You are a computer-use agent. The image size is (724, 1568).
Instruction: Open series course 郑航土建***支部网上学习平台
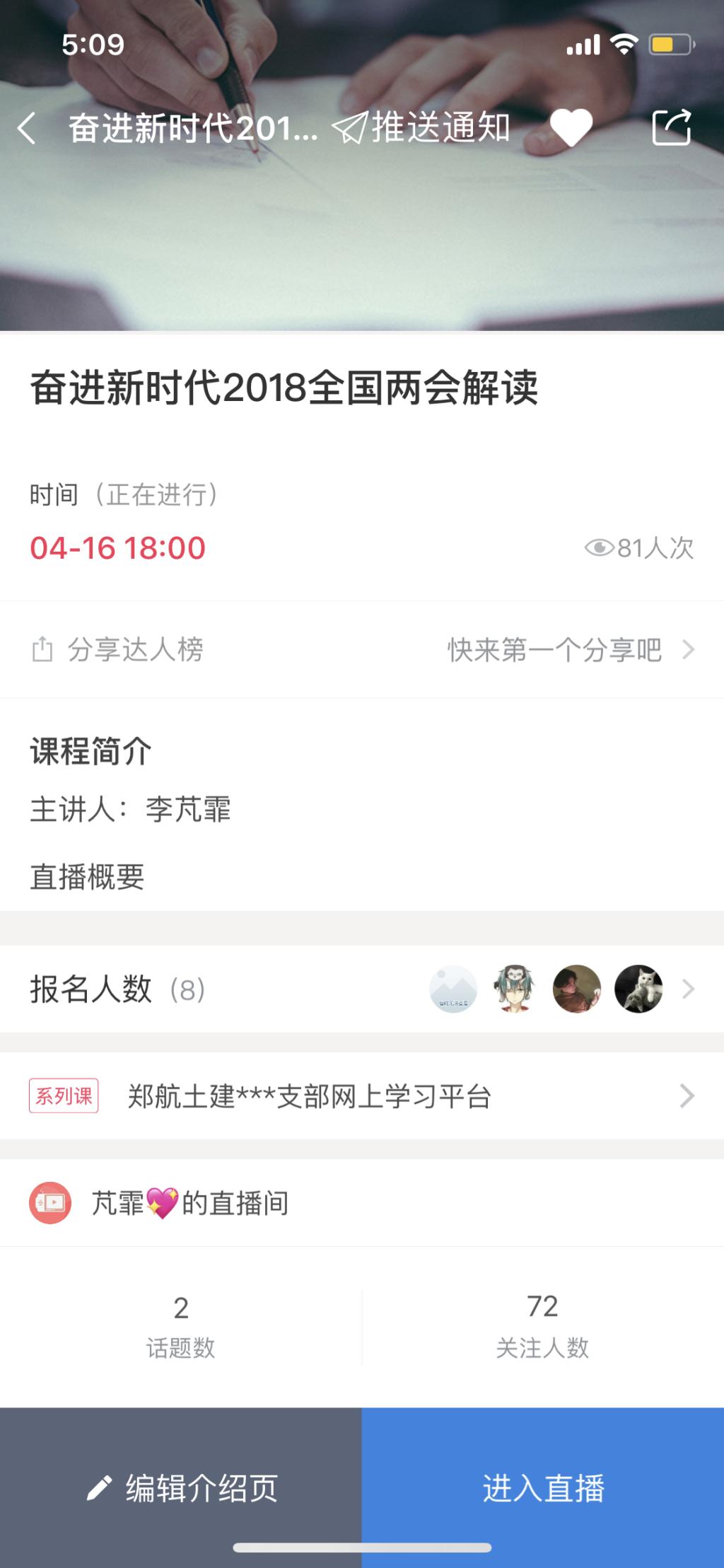click(x=362, y=1096)
